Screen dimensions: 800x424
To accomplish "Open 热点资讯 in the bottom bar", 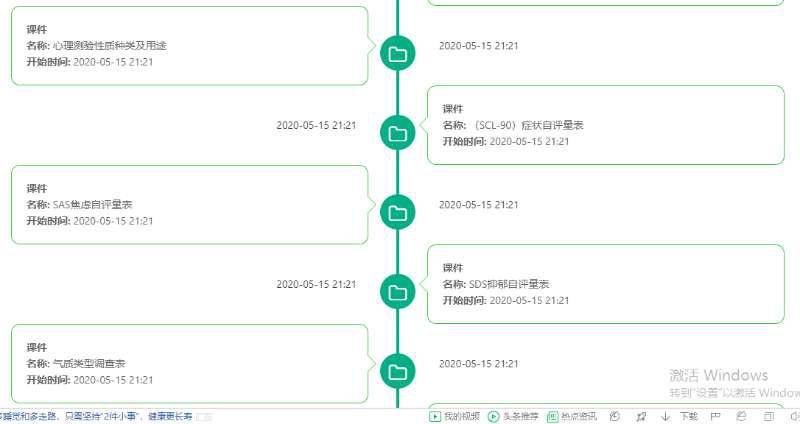I will (572, 416).
